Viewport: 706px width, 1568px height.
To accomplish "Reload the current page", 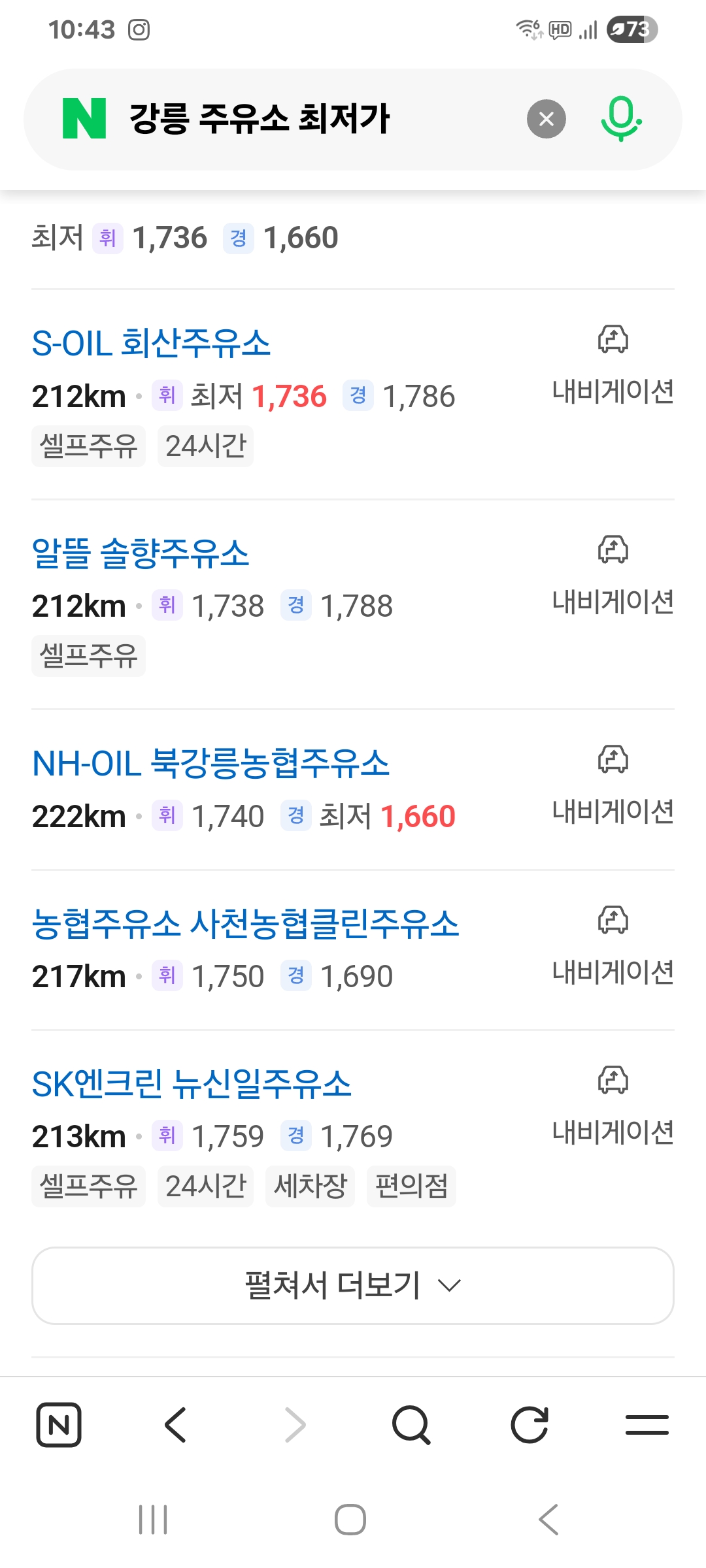I will click(x=529, y=1425).
